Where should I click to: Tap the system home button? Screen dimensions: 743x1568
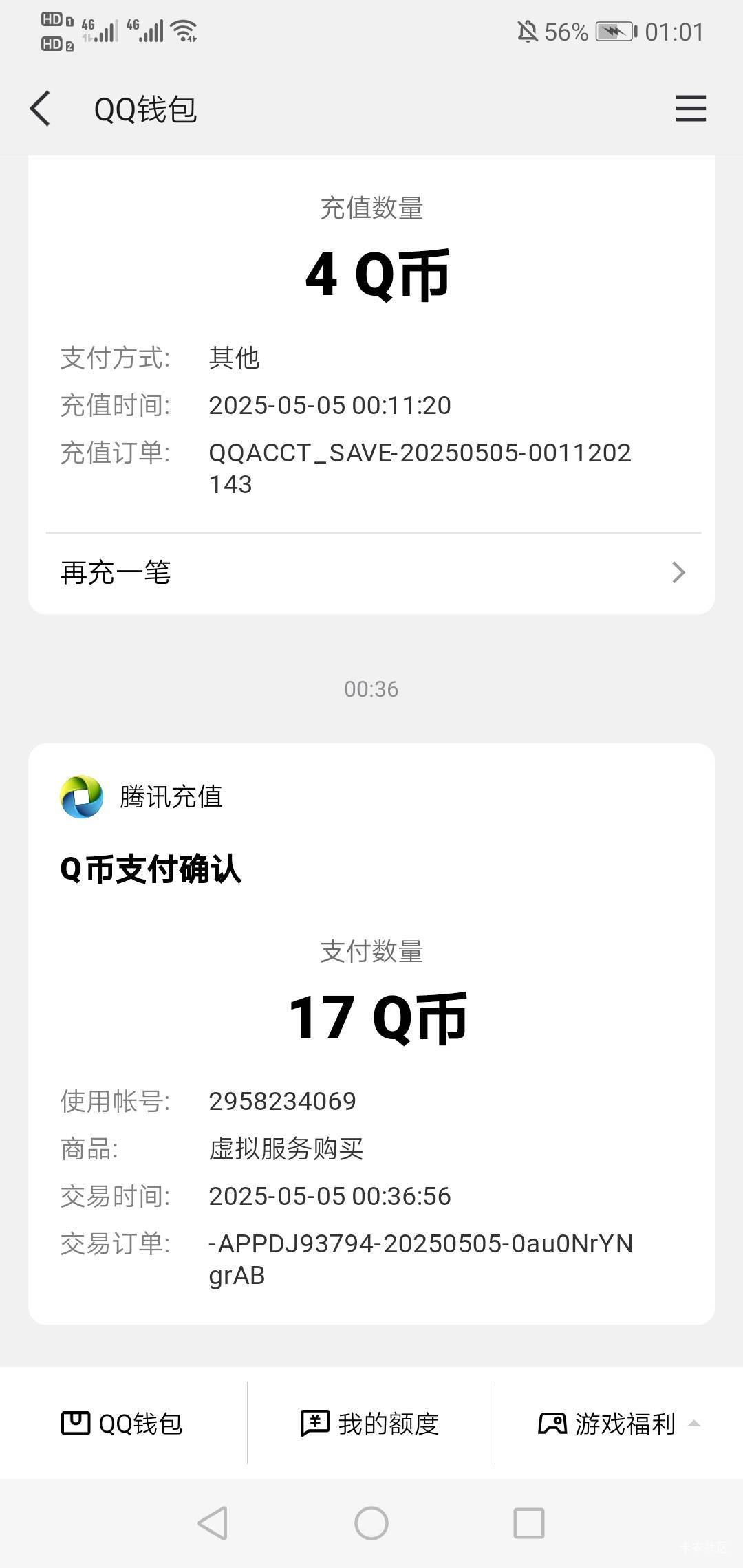tap(371, 1523)
